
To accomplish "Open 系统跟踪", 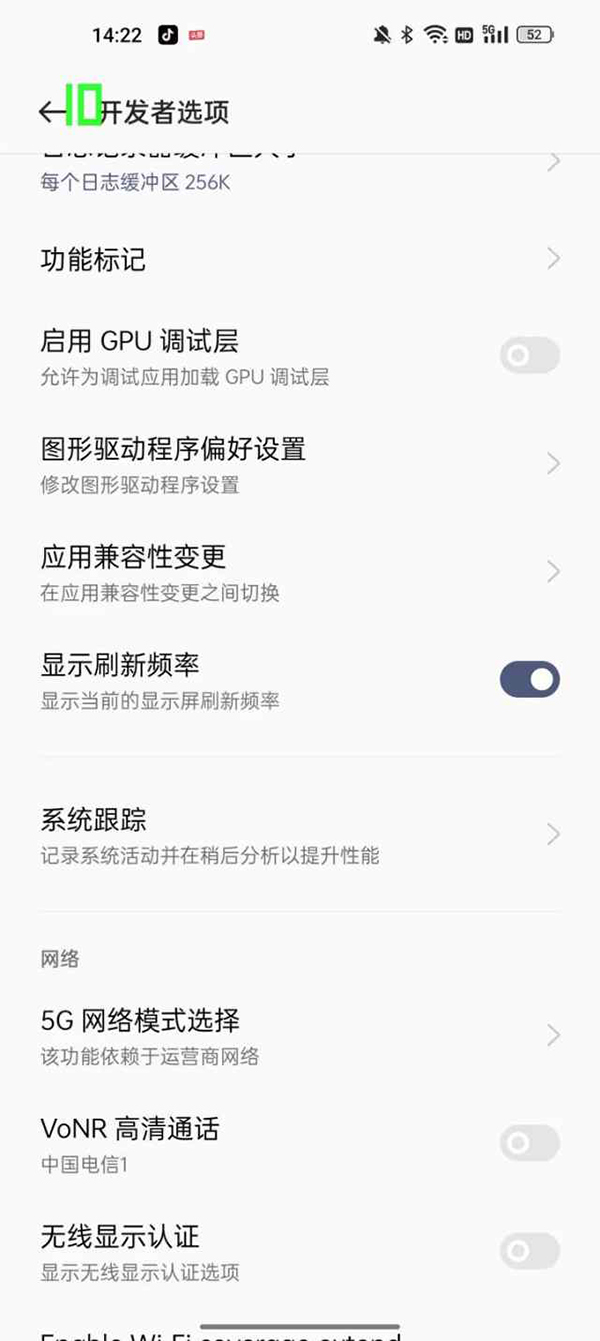I will click(300, 835).
